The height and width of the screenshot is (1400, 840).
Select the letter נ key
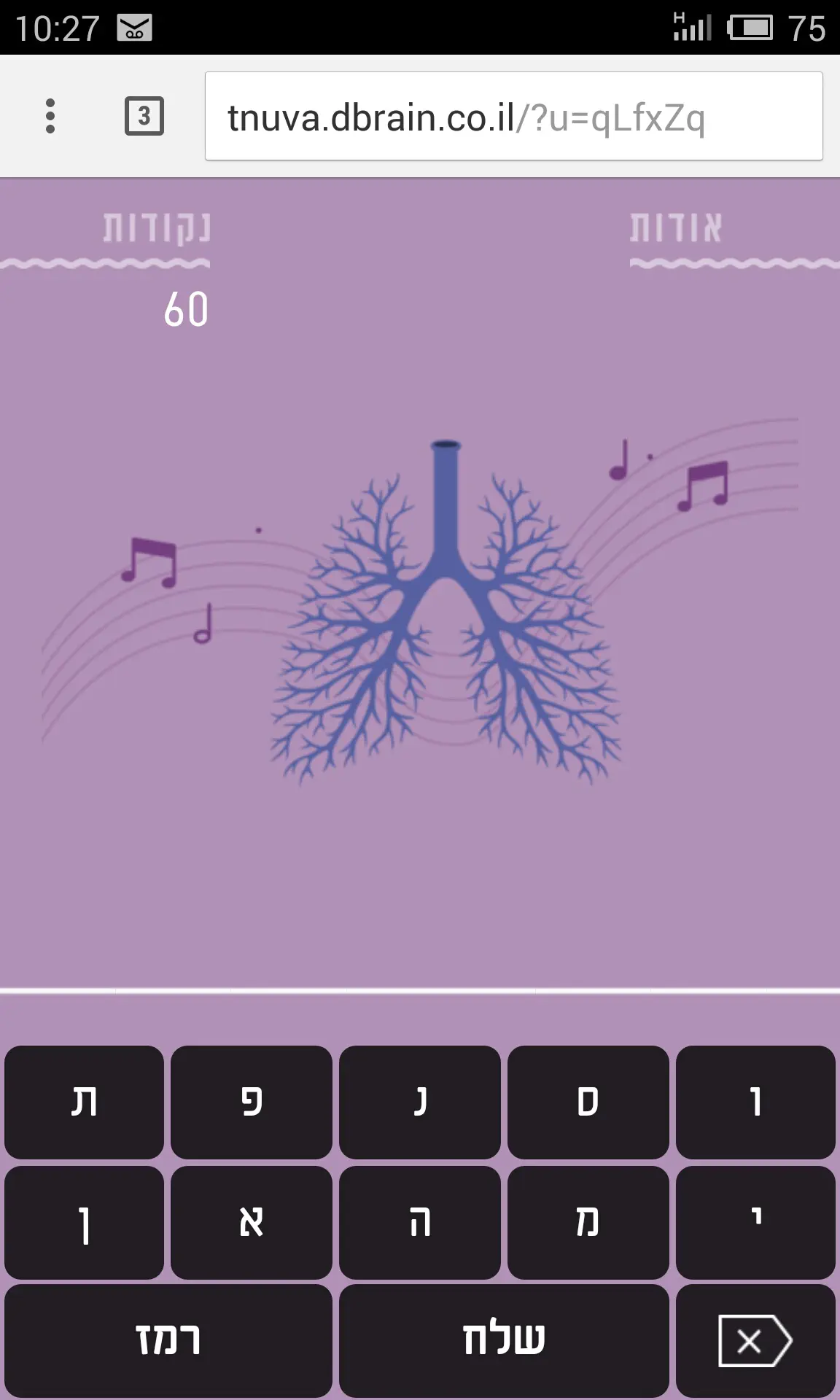[419, 1102]
